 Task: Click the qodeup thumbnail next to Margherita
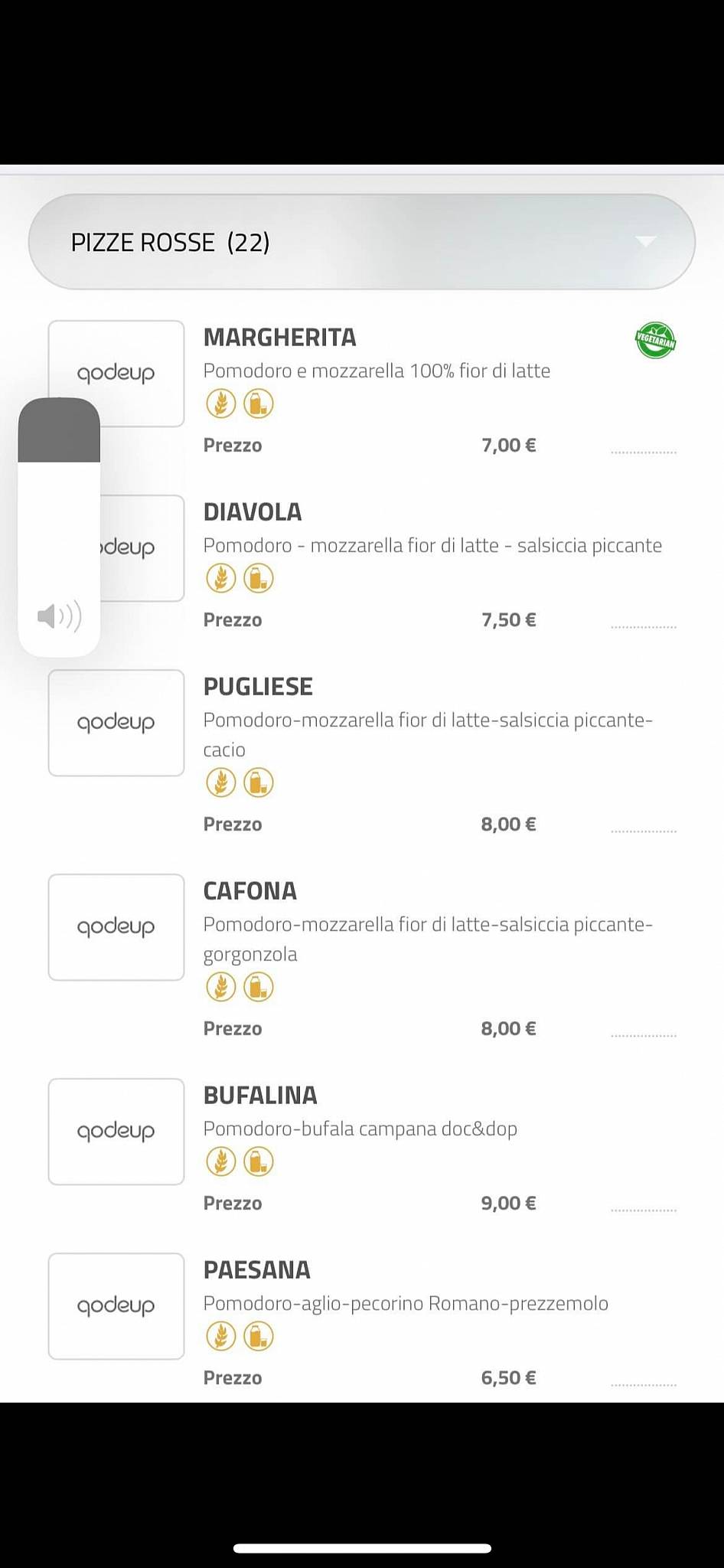[116, 373]
